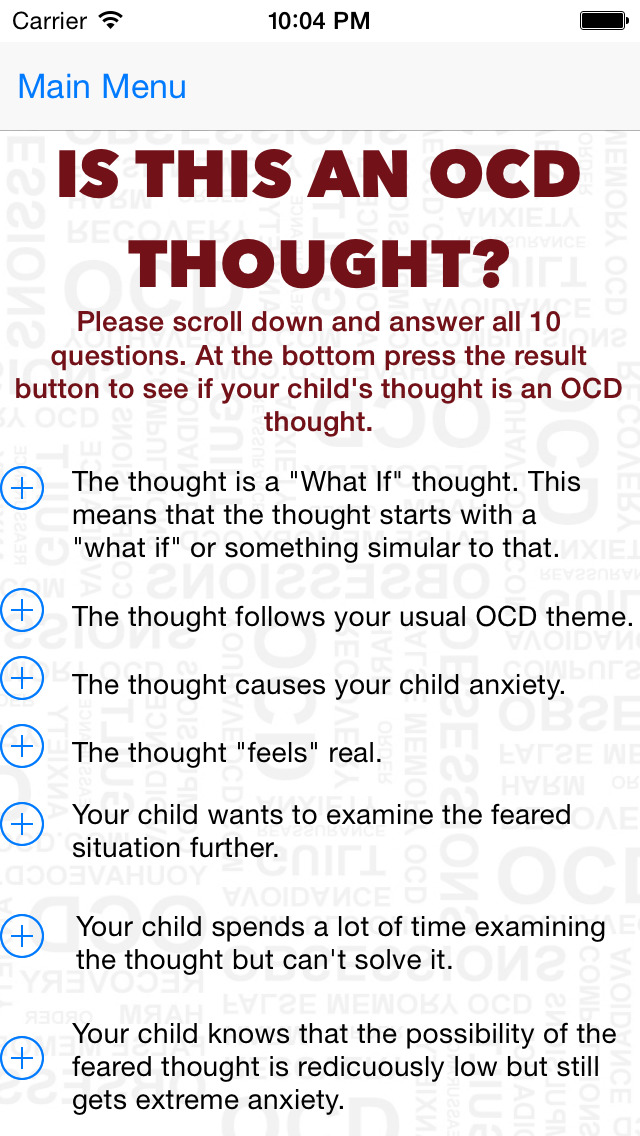
Task: Select "wants to examine the feared situation further"
Action: [x=22, y=824]
